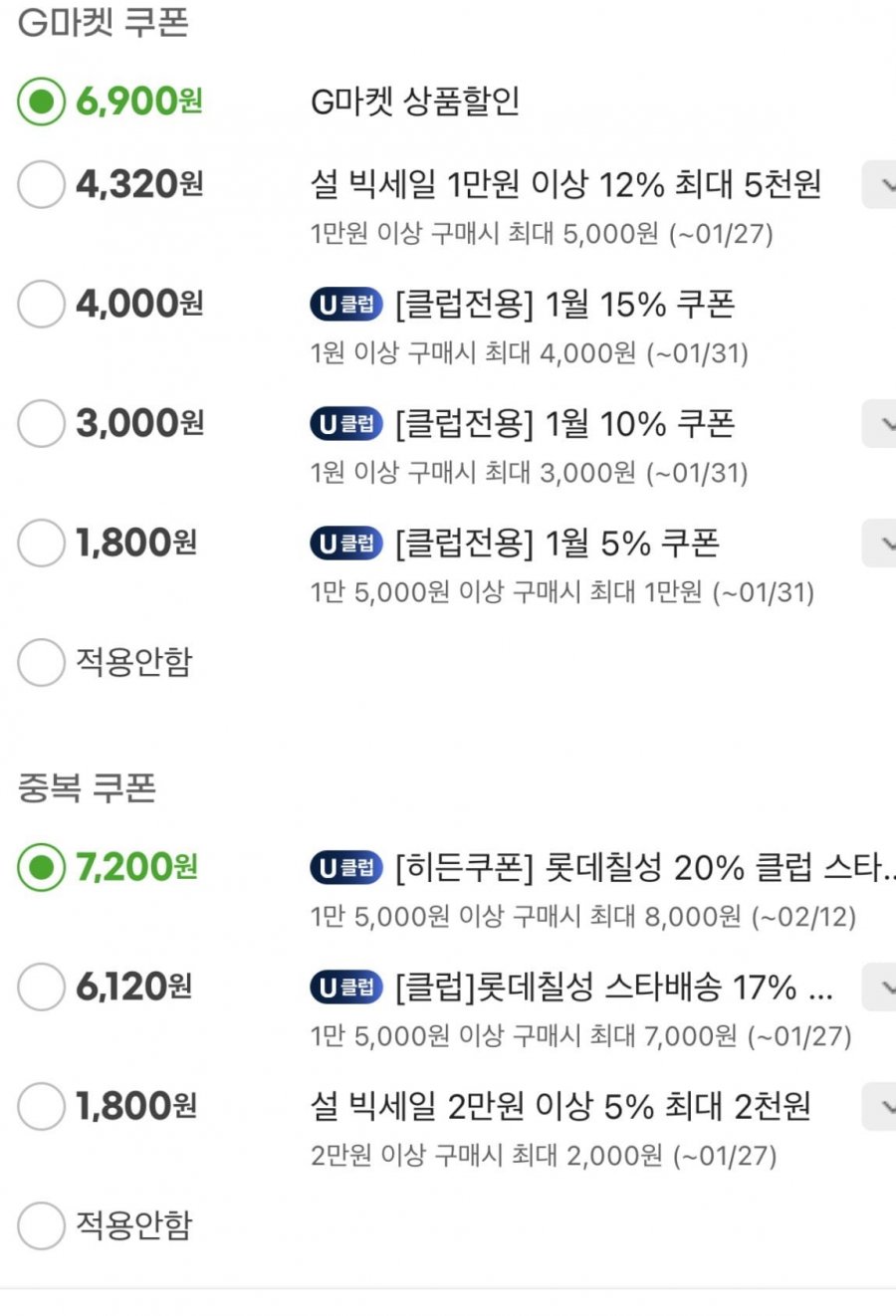Choose 적용안함 under G마켓 쿠폰
Image resolution: width=896 pixels, height=1316 pixels.
point(41,662)
